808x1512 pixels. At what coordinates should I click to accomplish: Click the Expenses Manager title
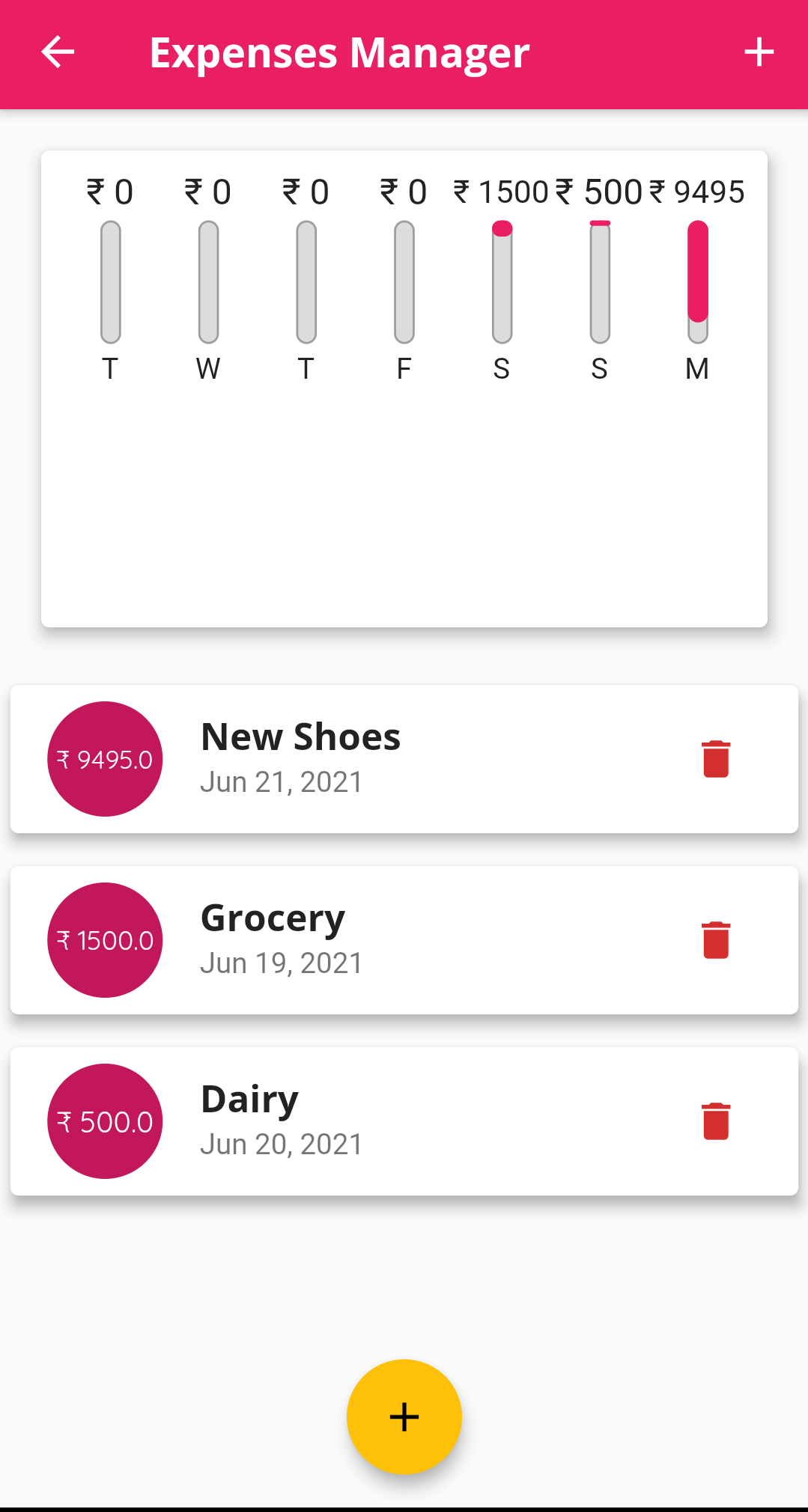pos(339,52)
